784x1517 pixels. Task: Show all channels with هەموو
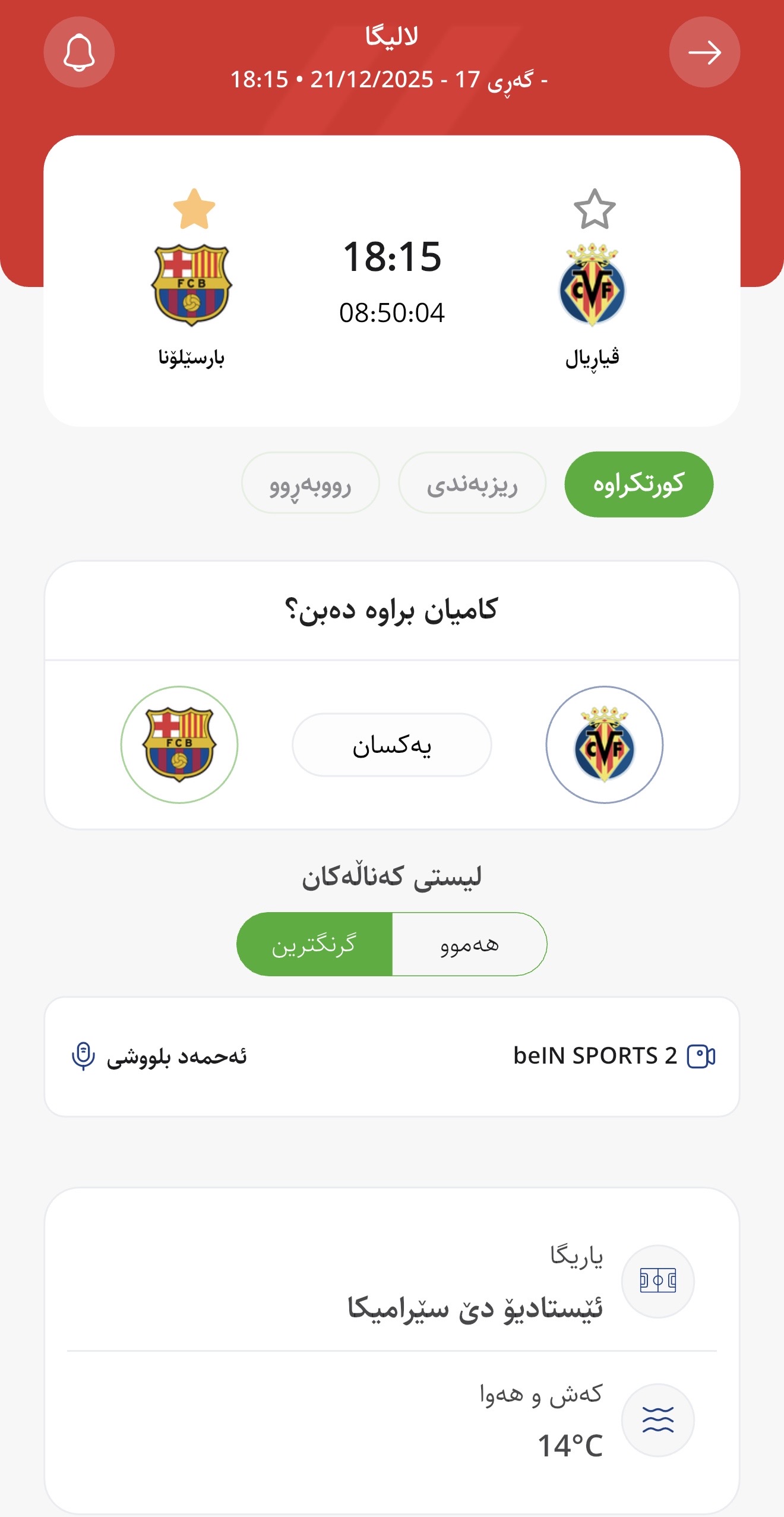(469, 944)
